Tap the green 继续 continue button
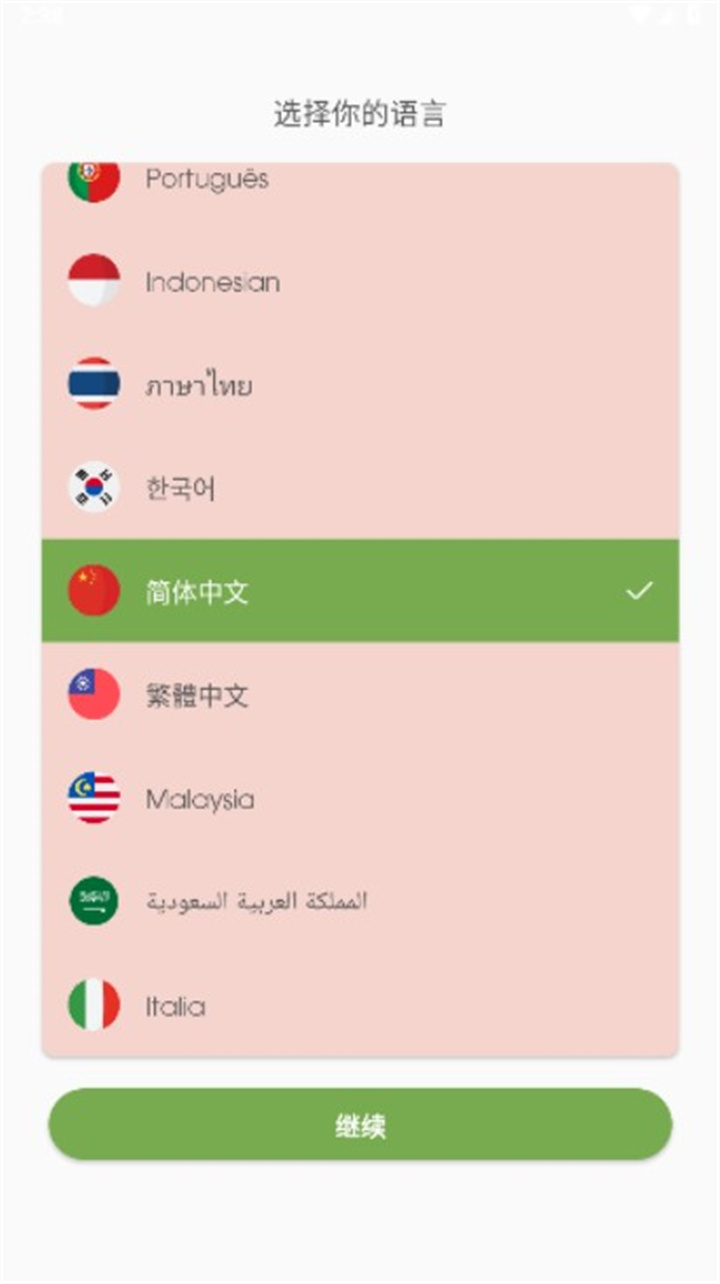The height and width of the screenshot is (1284, 720). pos(360,1125)
